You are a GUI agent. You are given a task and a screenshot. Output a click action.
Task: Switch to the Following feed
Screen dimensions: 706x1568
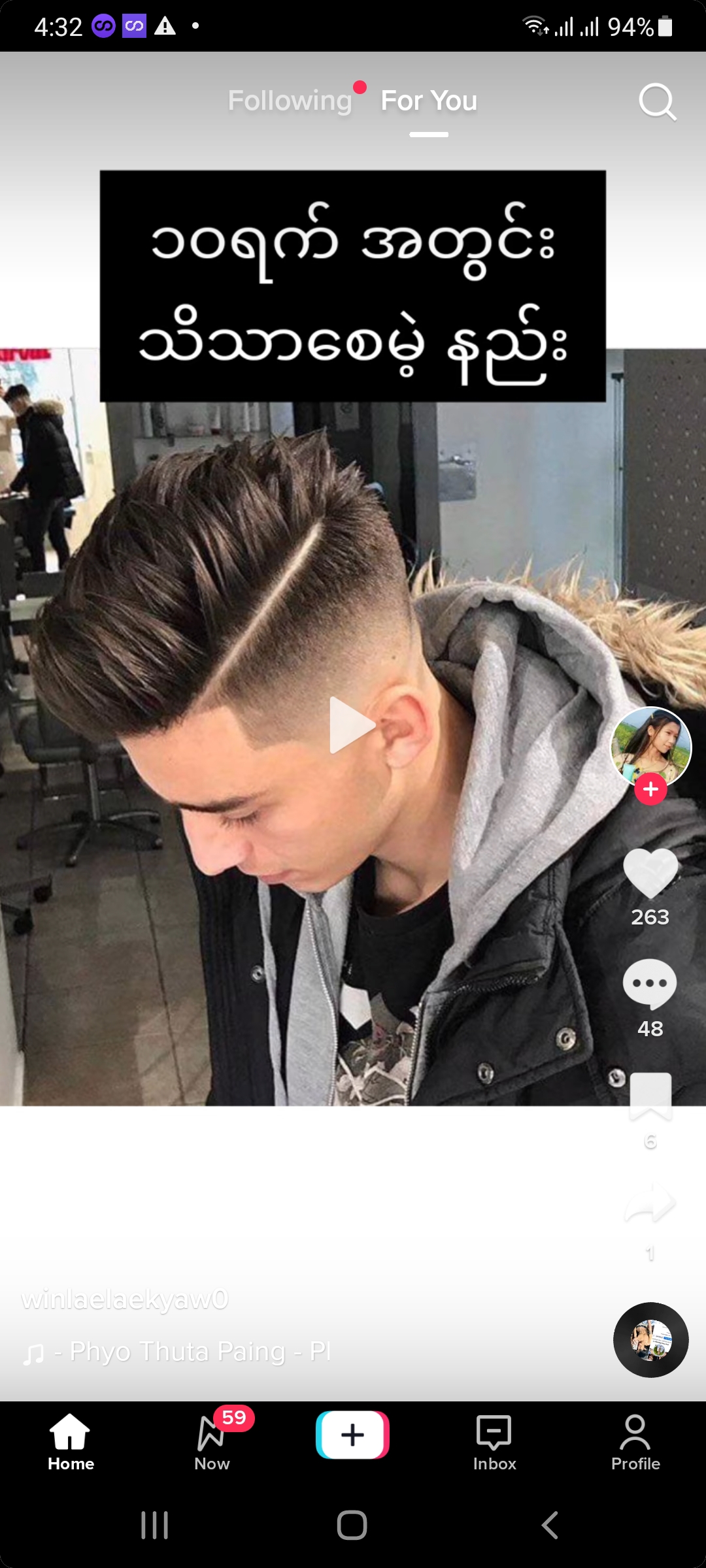pos(290,101)
